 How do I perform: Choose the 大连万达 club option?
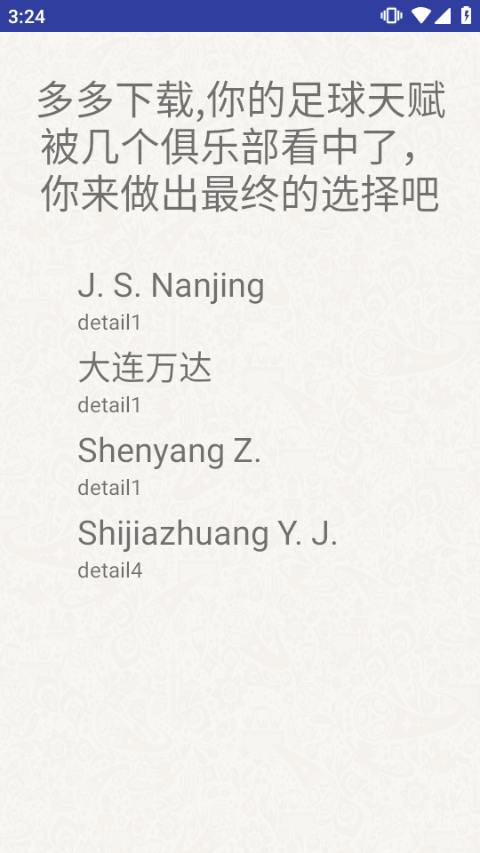tap(145, 369)
